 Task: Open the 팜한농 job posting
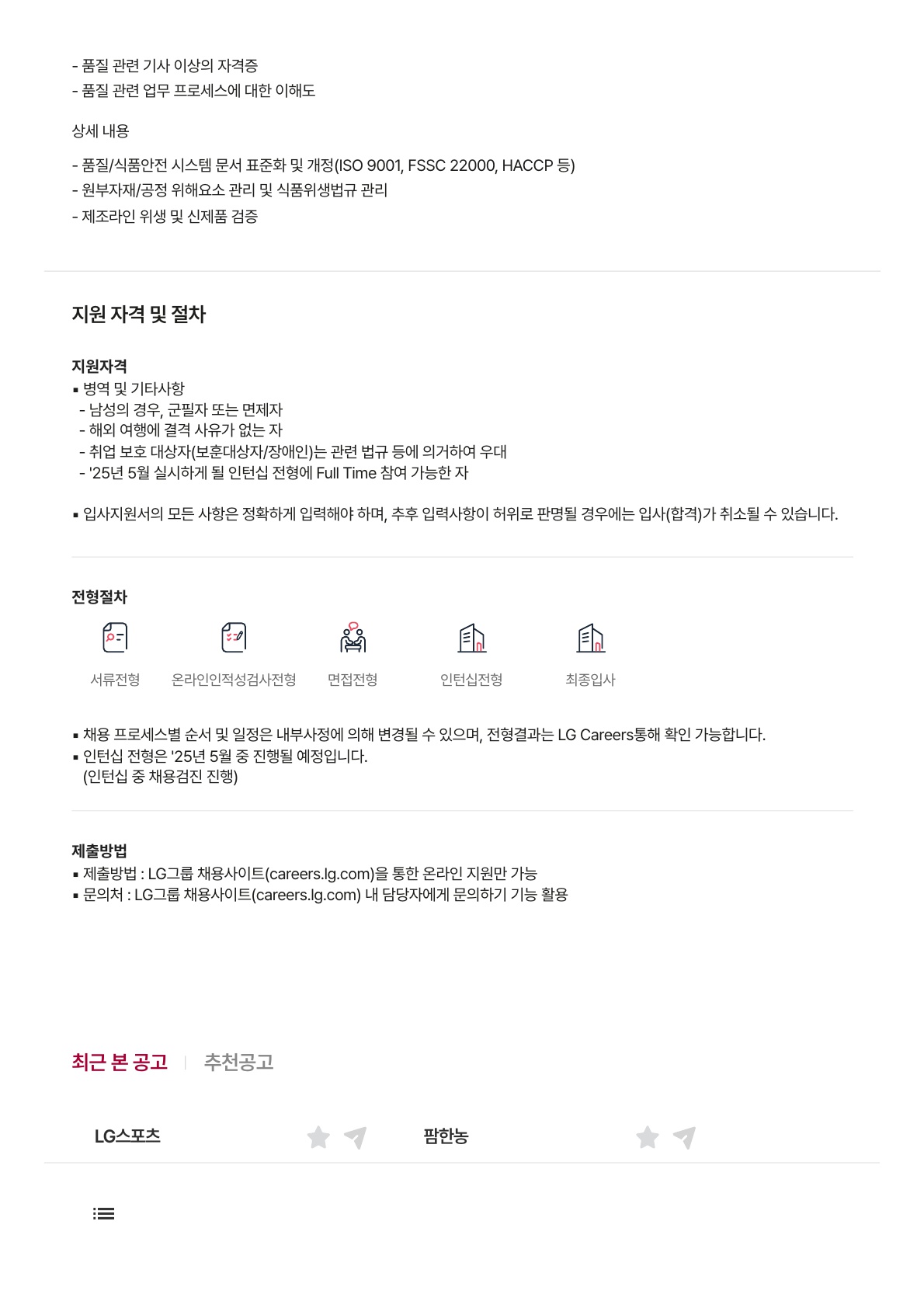(x=446, y=1136)
